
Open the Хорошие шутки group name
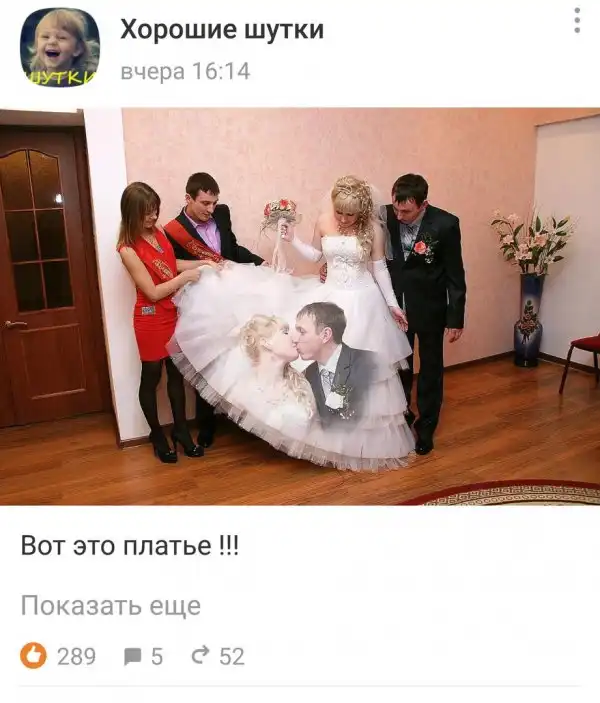click(x=222, y=30)
